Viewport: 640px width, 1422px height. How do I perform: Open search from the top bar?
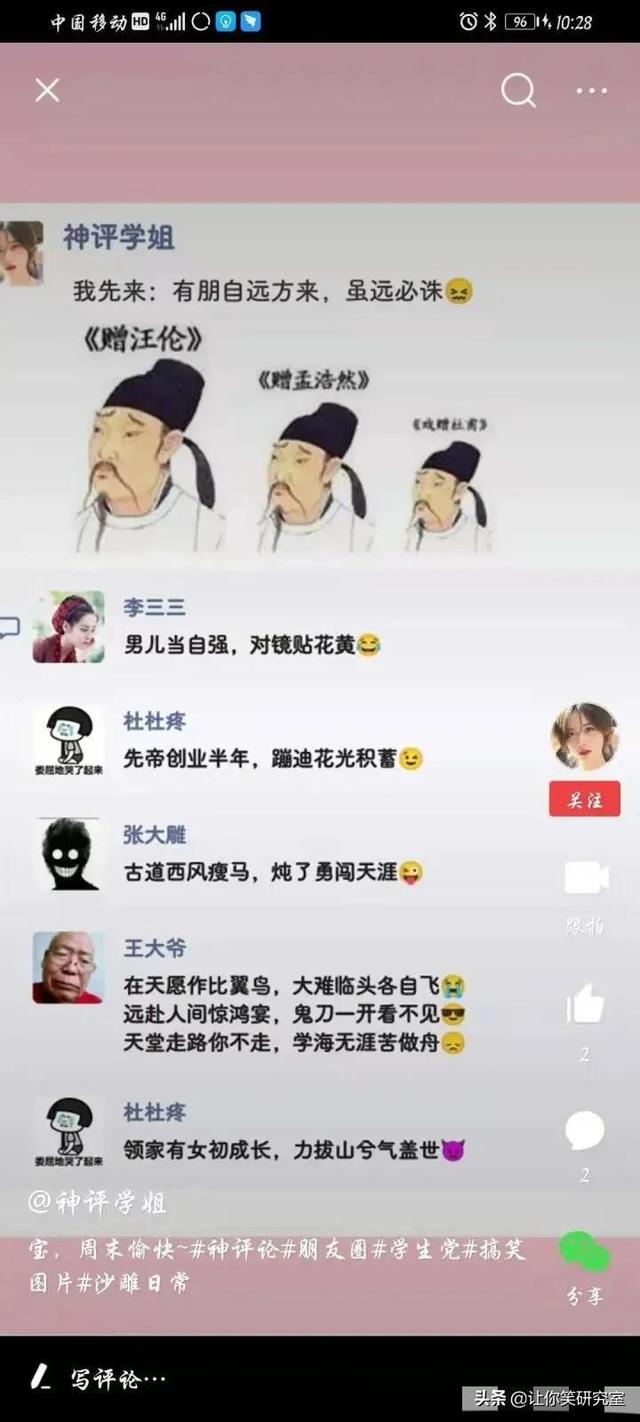(x=518, y=91)
